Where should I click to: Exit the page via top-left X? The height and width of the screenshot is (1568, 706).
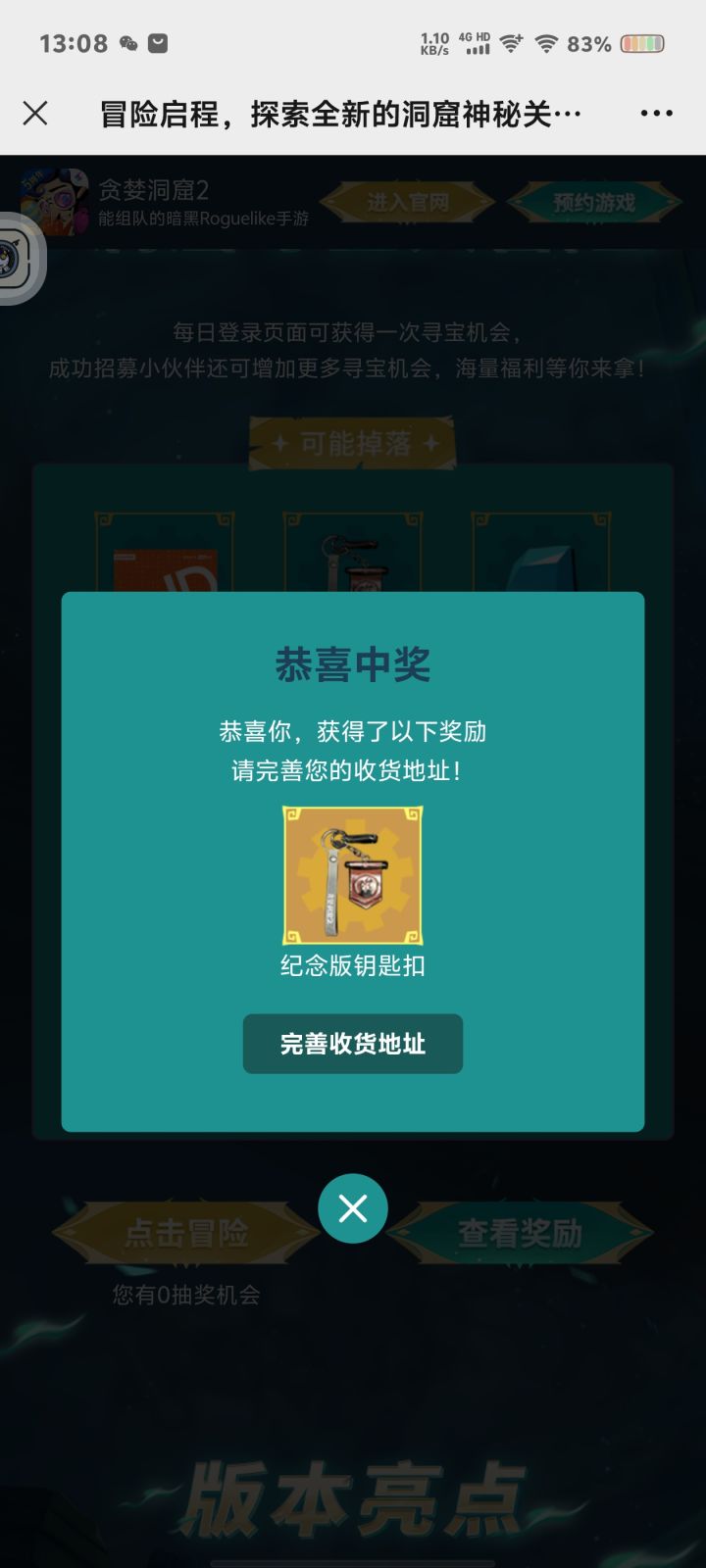(36, 113)
